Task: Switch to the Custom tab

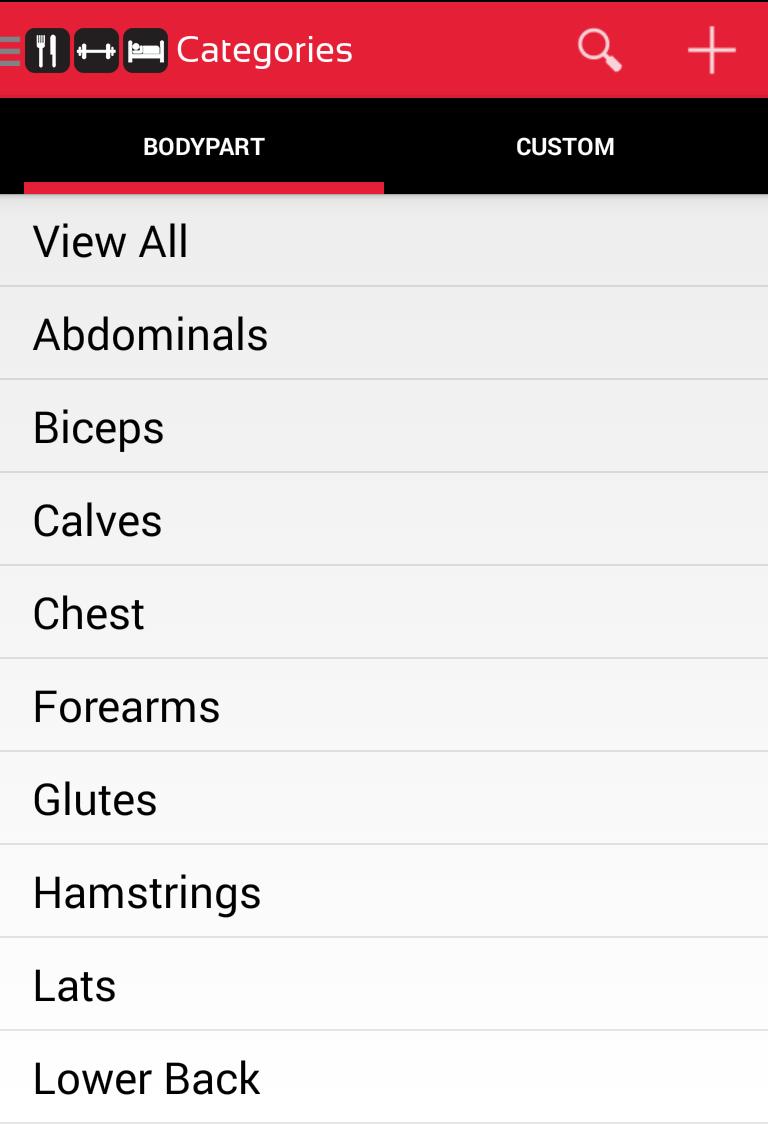Action: tap(565, 147)
